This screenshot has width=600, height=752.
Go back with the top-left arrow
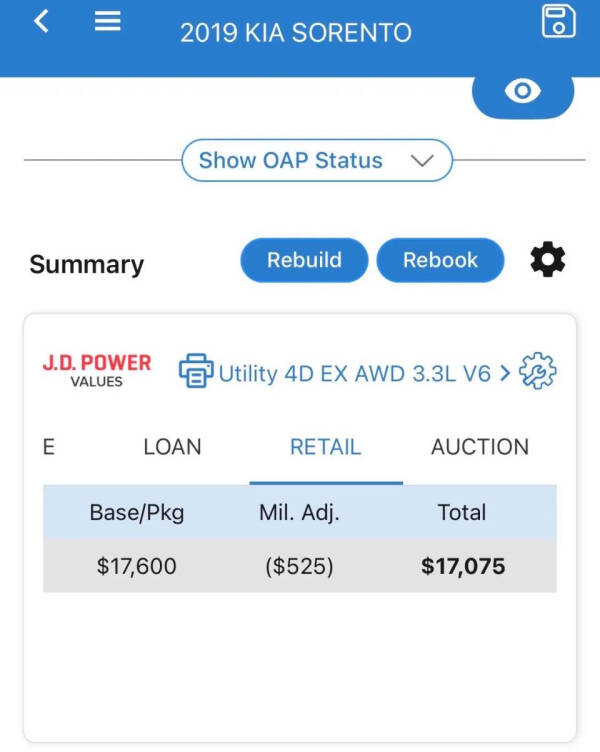(41, 21)
